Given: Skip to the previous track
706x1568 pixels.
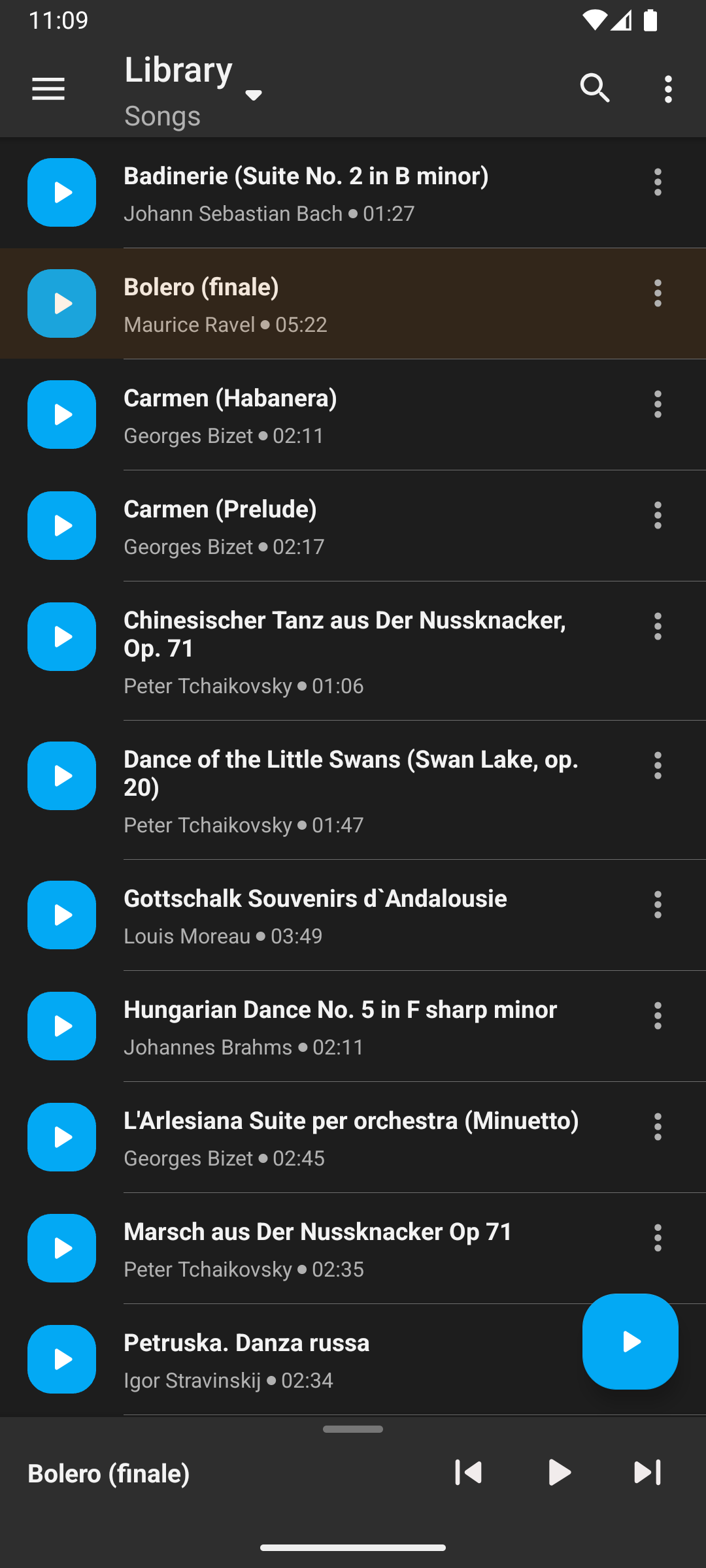Looking at the screenshot, I should coord(468,1473).
